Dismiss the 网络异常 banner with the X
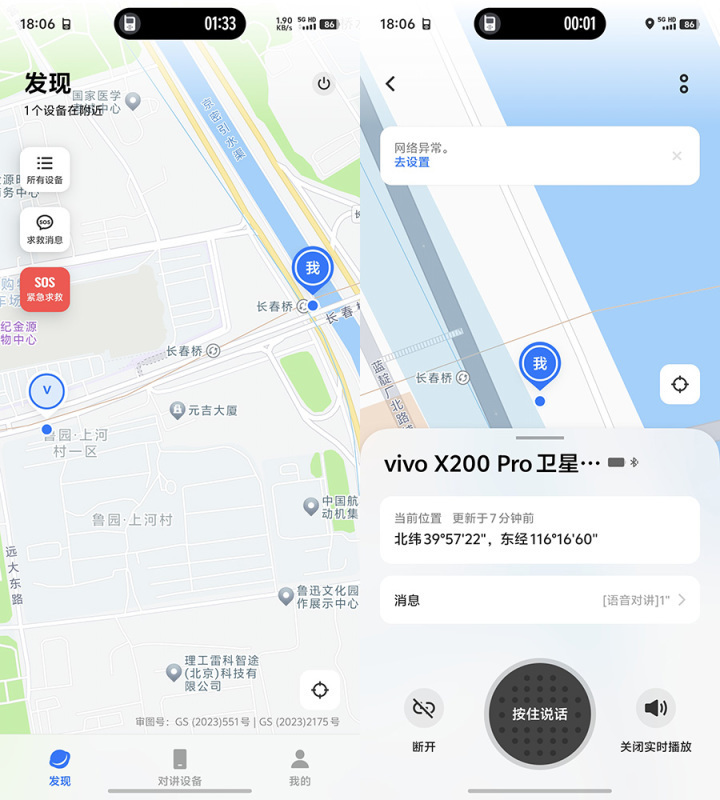 (x=676, y=156)
